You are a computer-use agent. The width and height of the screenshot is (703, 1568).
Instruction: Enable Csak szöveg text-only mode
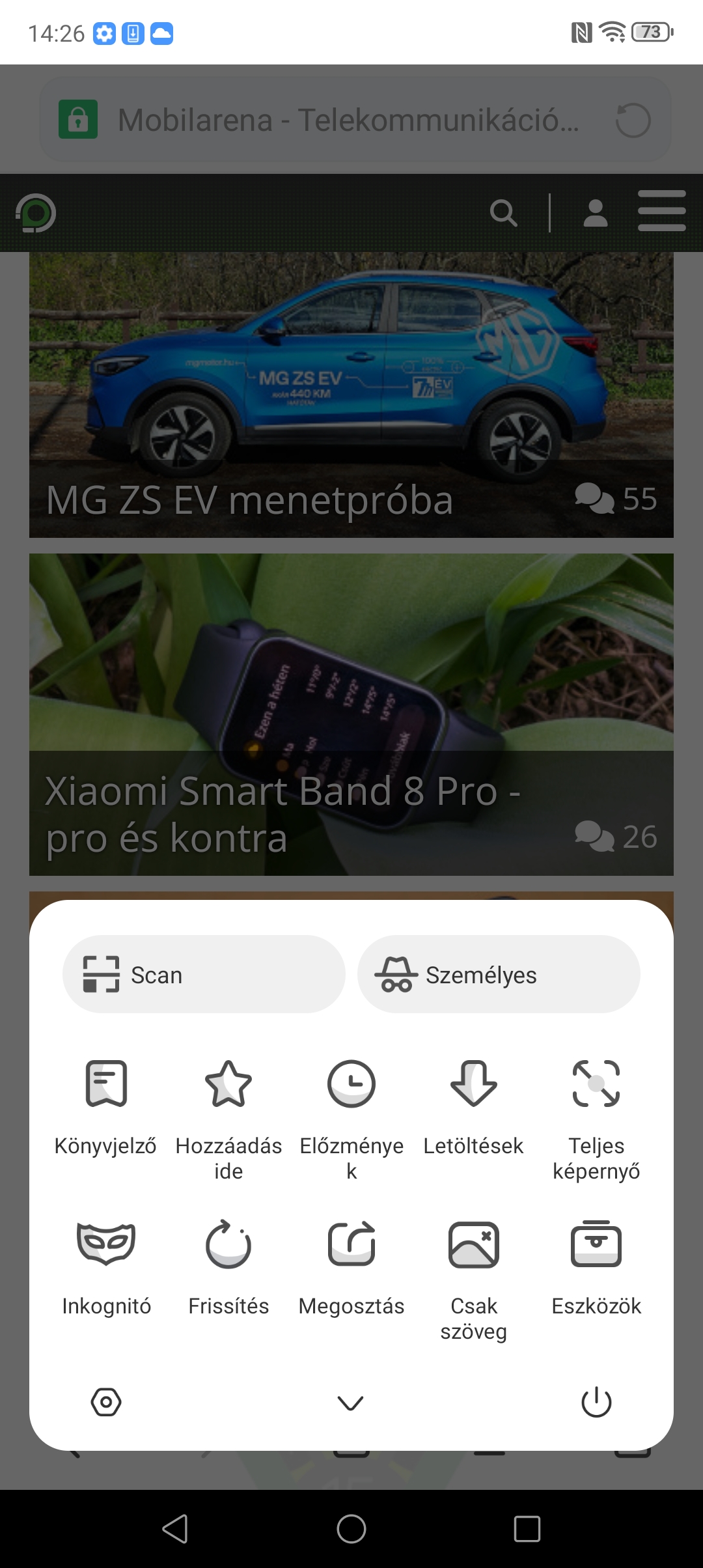tap(473, 1273)
